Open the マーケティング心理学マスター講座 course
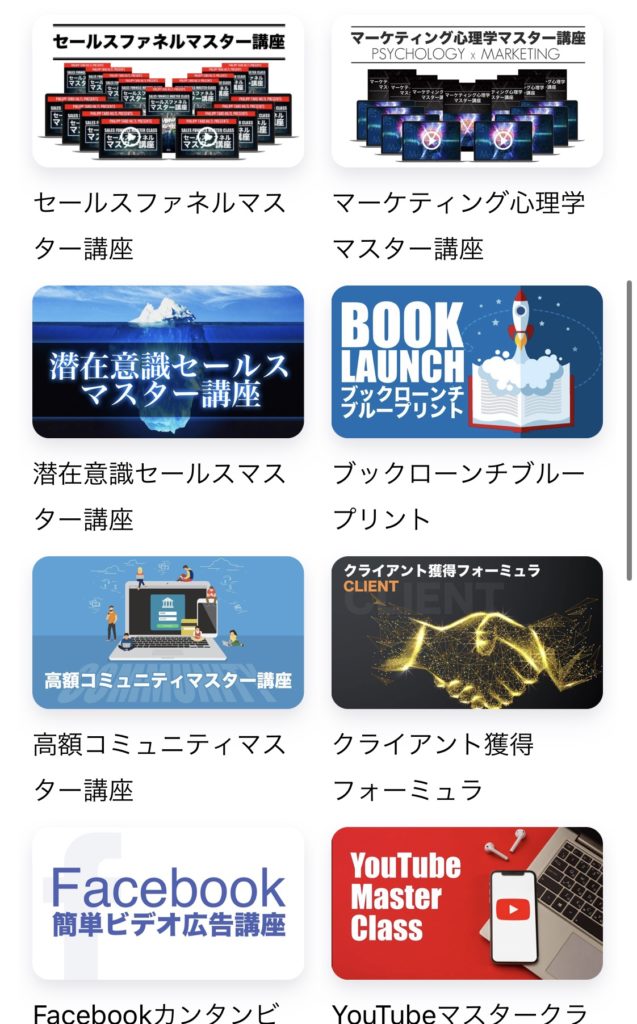This screenshot has height=1024, width=637. [467, 91]
